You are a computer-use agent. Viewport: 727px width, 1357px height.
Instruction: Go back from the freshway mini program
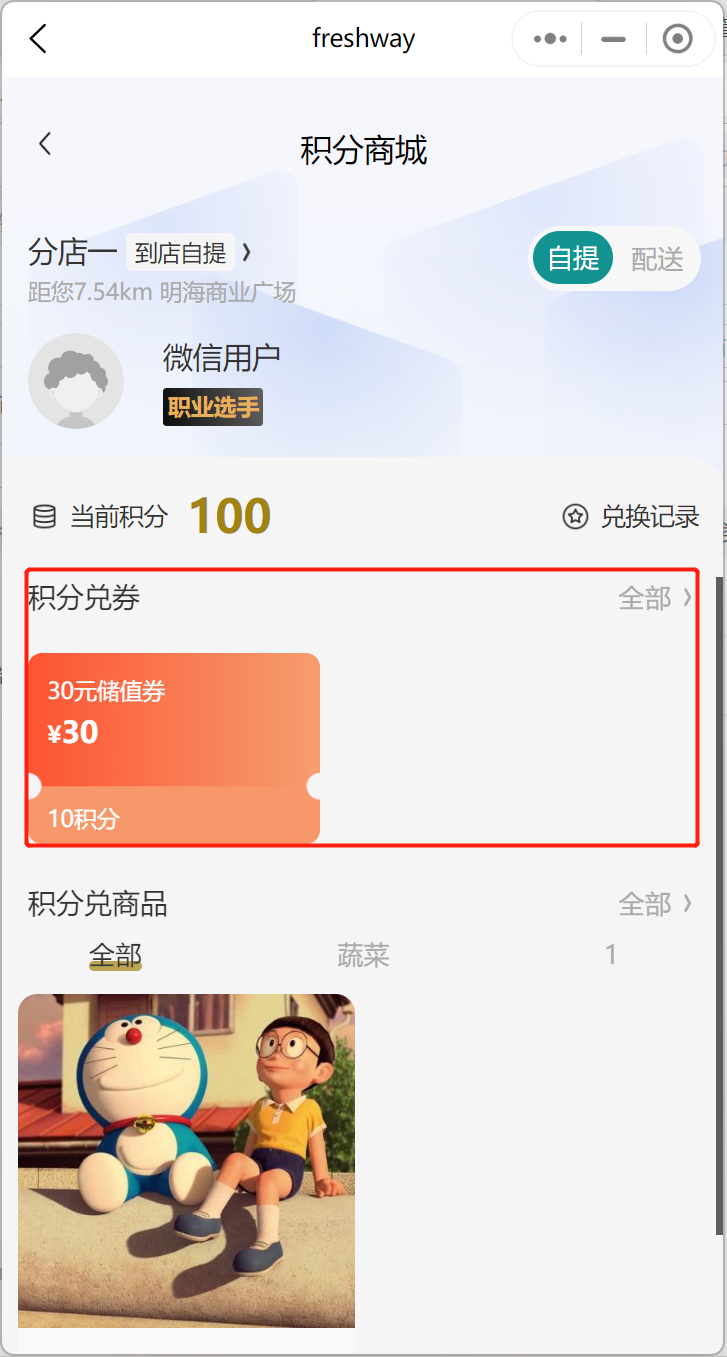coord(38,40)
